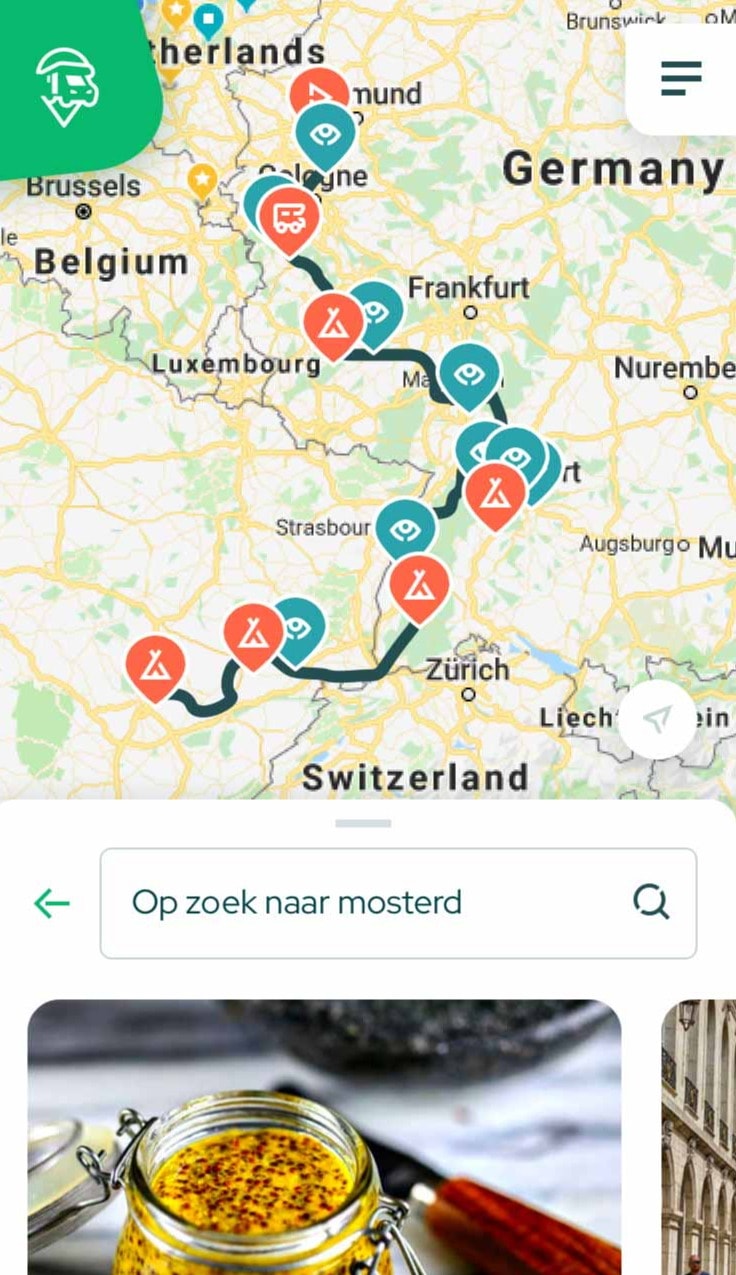Screen dimensions: 736x1275
Task: Go back with the green arrow
Action: coord(52,904)
